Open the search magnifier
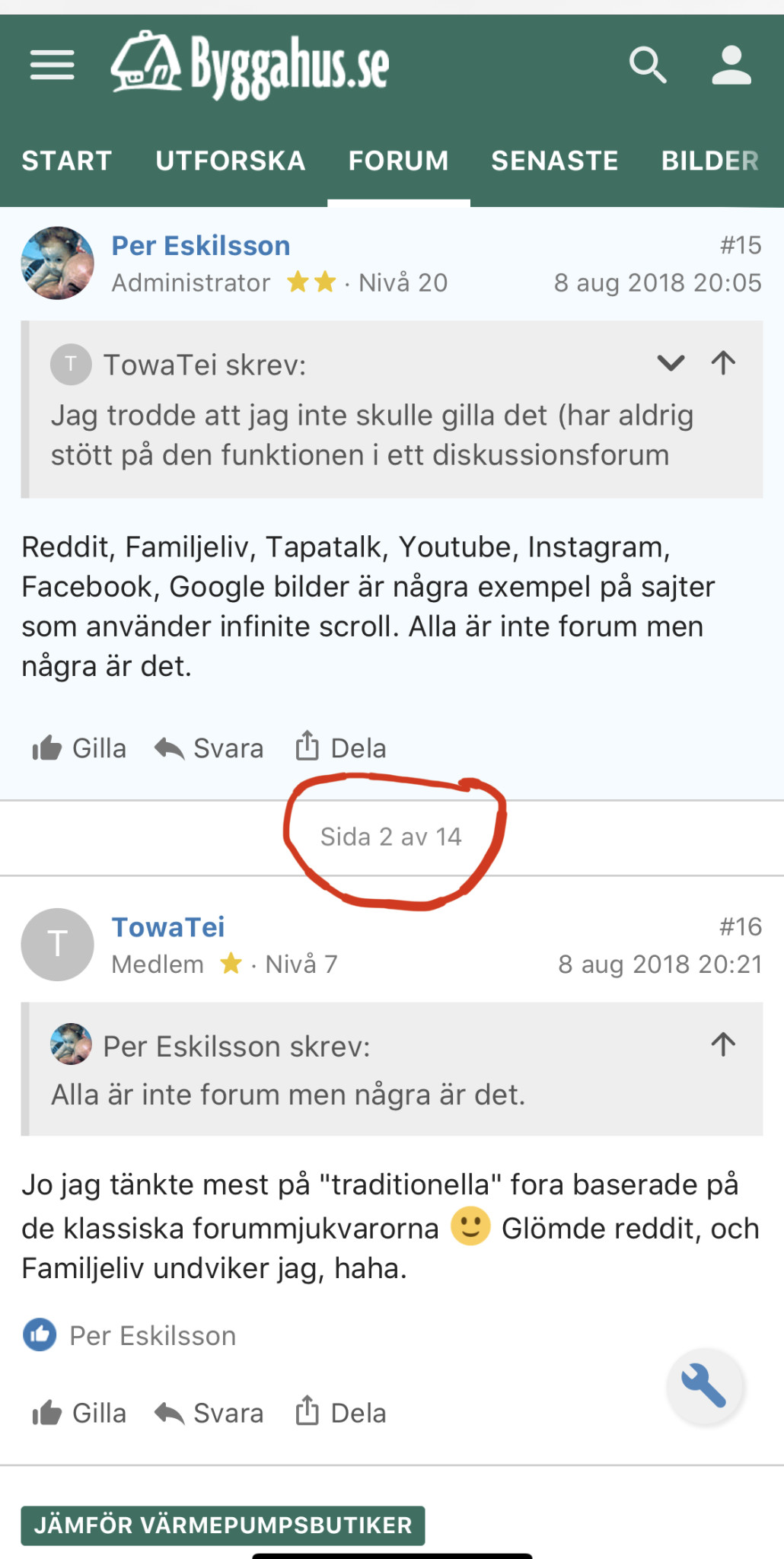This screenshot has width=784, height=1559. pyautogui.click(x=648, y=65)
